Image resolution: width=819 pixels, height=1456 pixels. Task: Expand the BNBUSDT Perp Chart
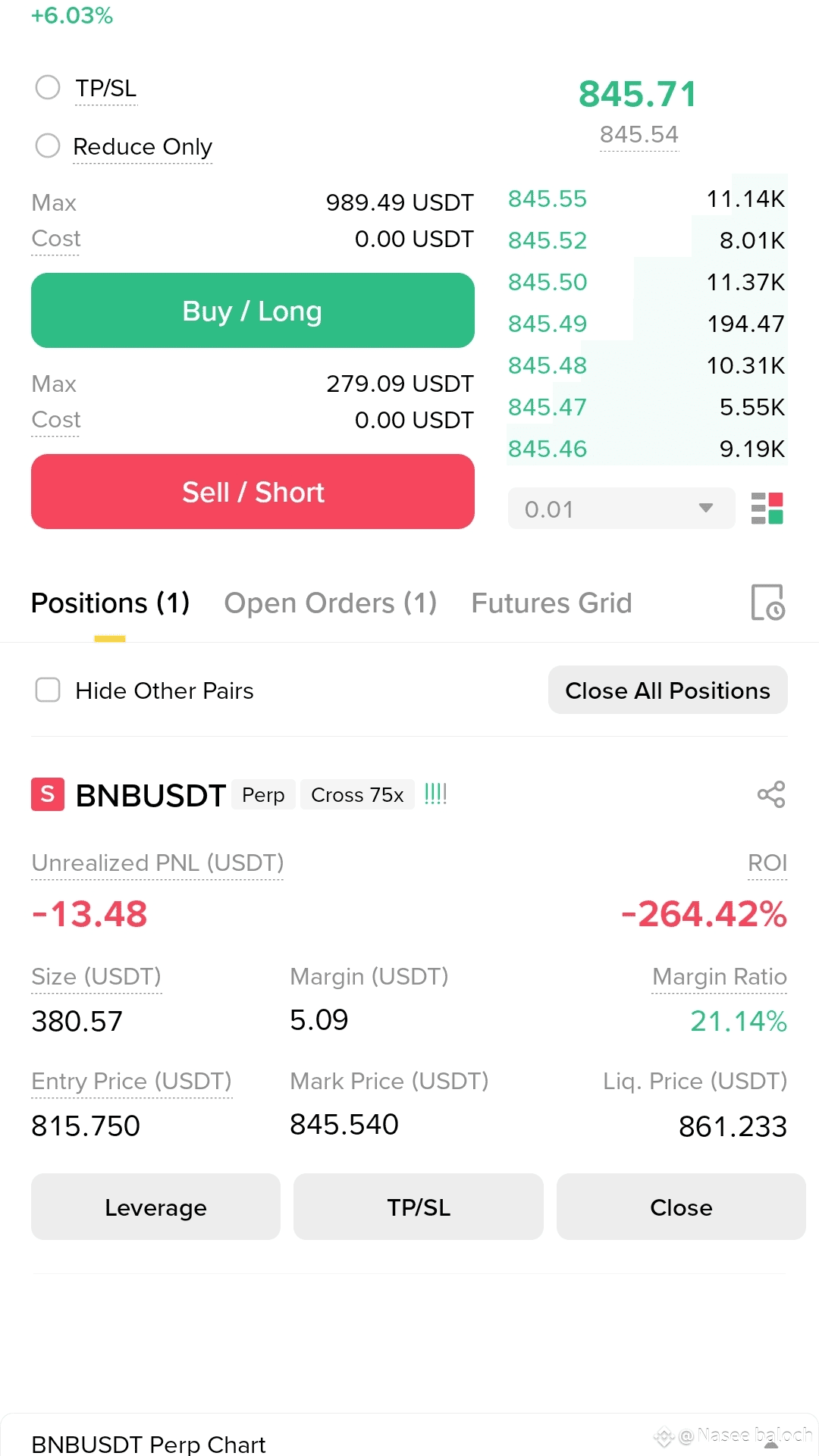771,1444
